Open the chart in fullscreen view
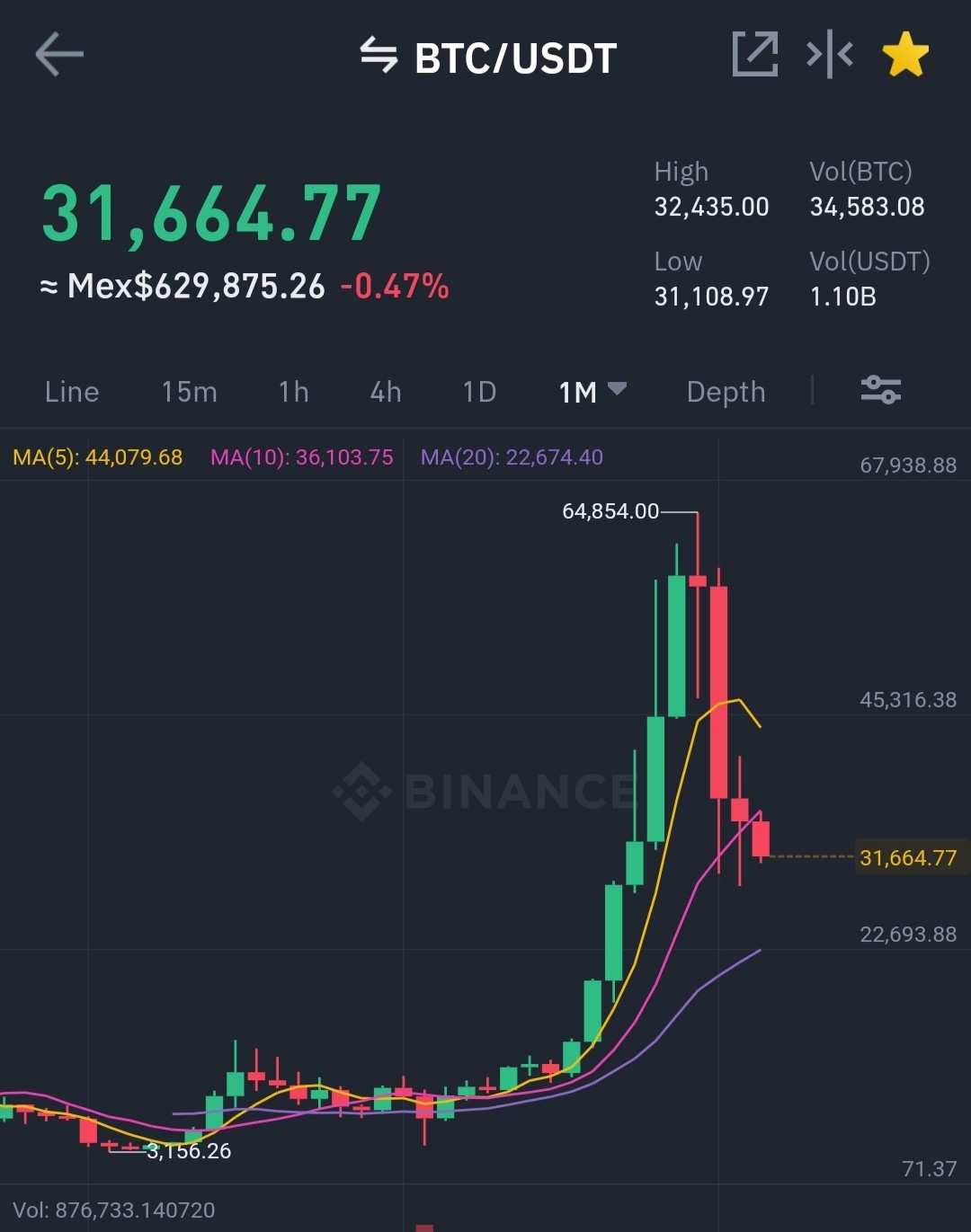 755,54
